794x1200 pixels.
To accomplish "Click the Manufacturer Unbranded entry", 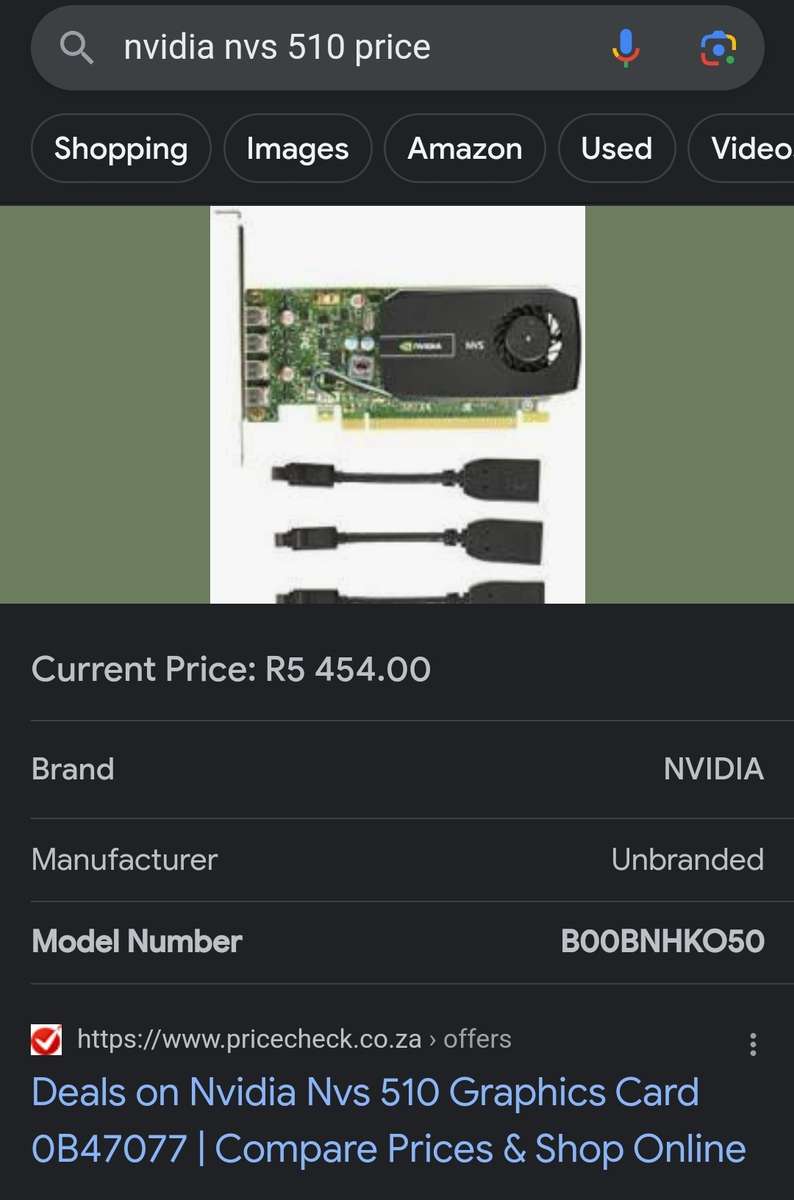I will pos(397,859).
